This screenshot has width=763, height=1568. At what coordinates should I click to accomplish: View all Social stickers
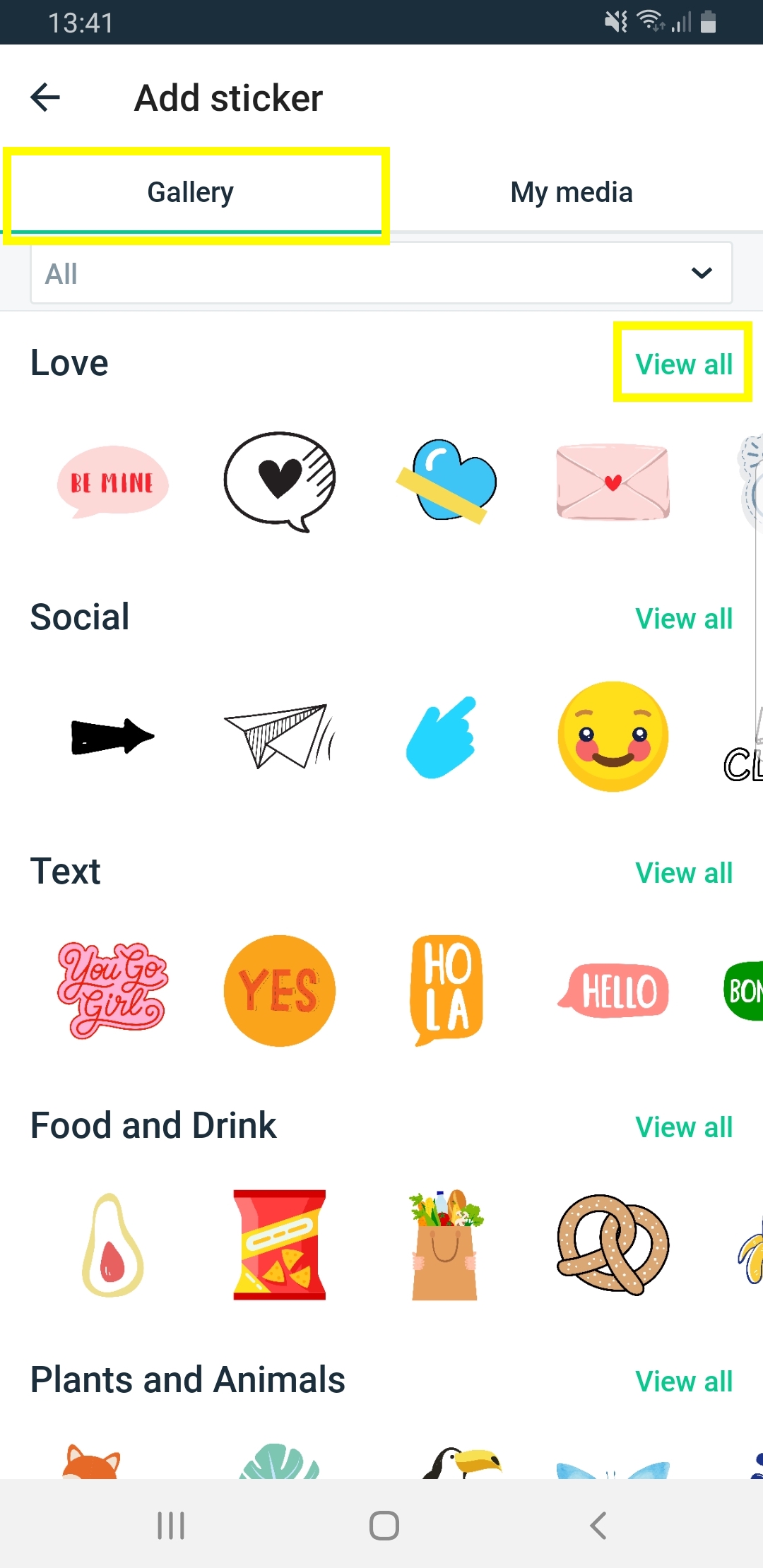point(683,619)
